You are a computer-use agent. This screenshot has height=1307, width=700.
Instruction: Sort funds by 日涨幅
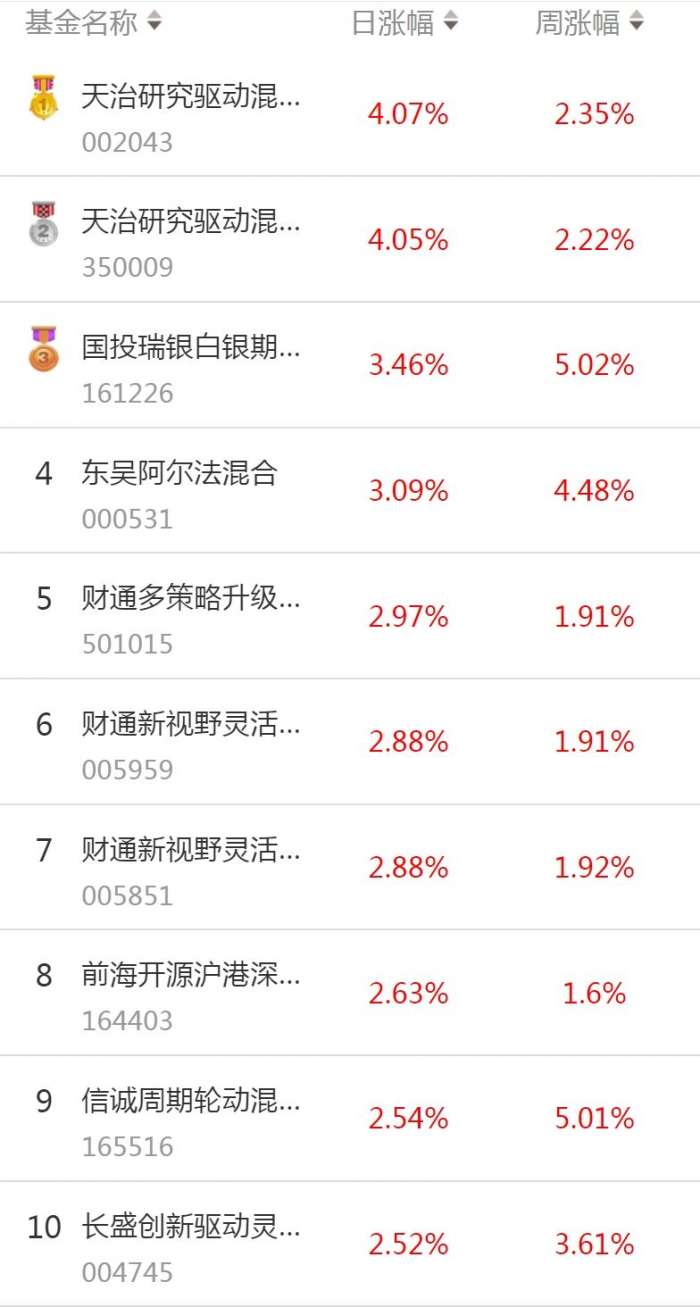(404, 22)
